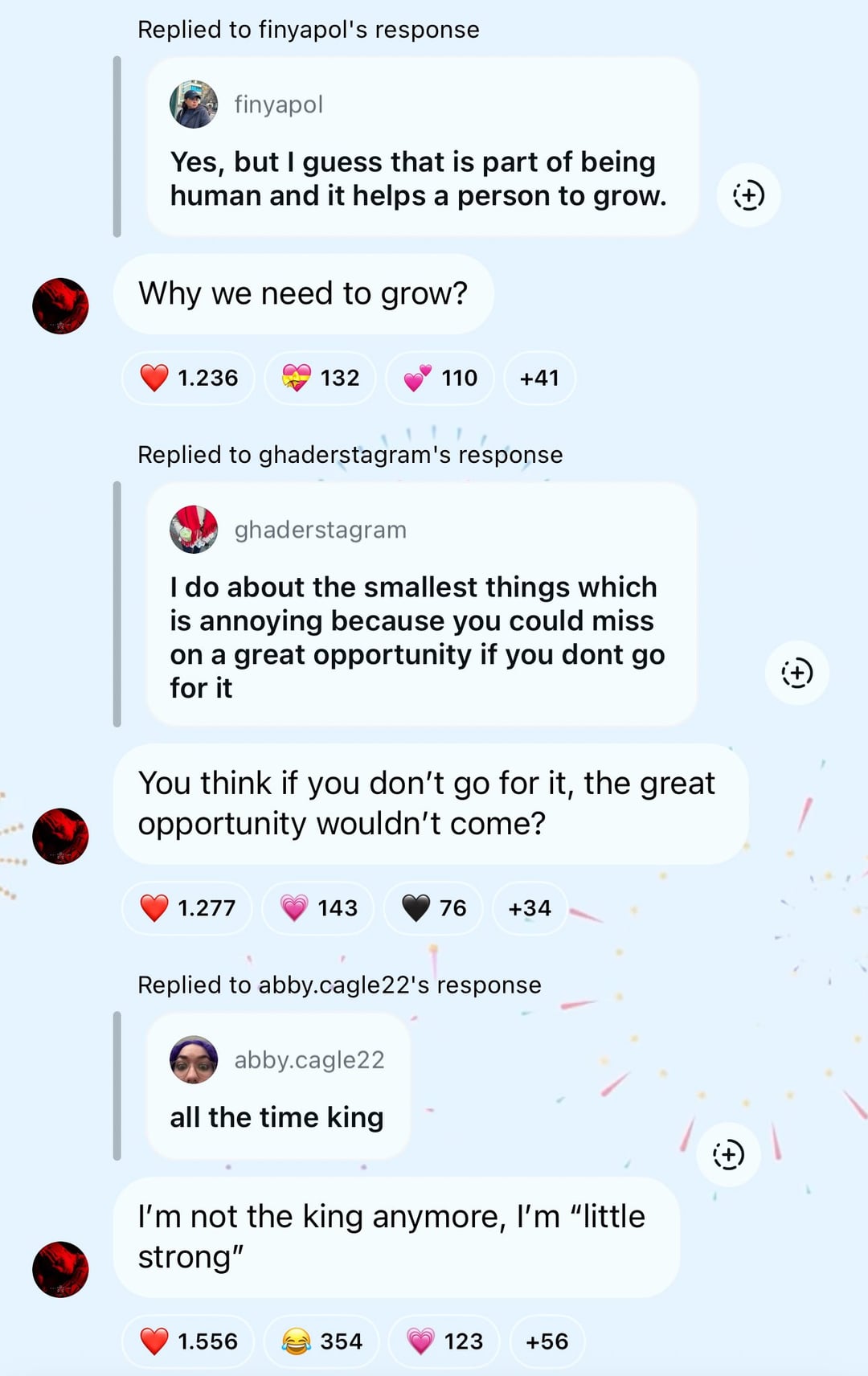Image resolution: width=868 pixels, height=1376 pixels.
Task: Add reaction to the "little strong" message
Action: pos(728,1155)
